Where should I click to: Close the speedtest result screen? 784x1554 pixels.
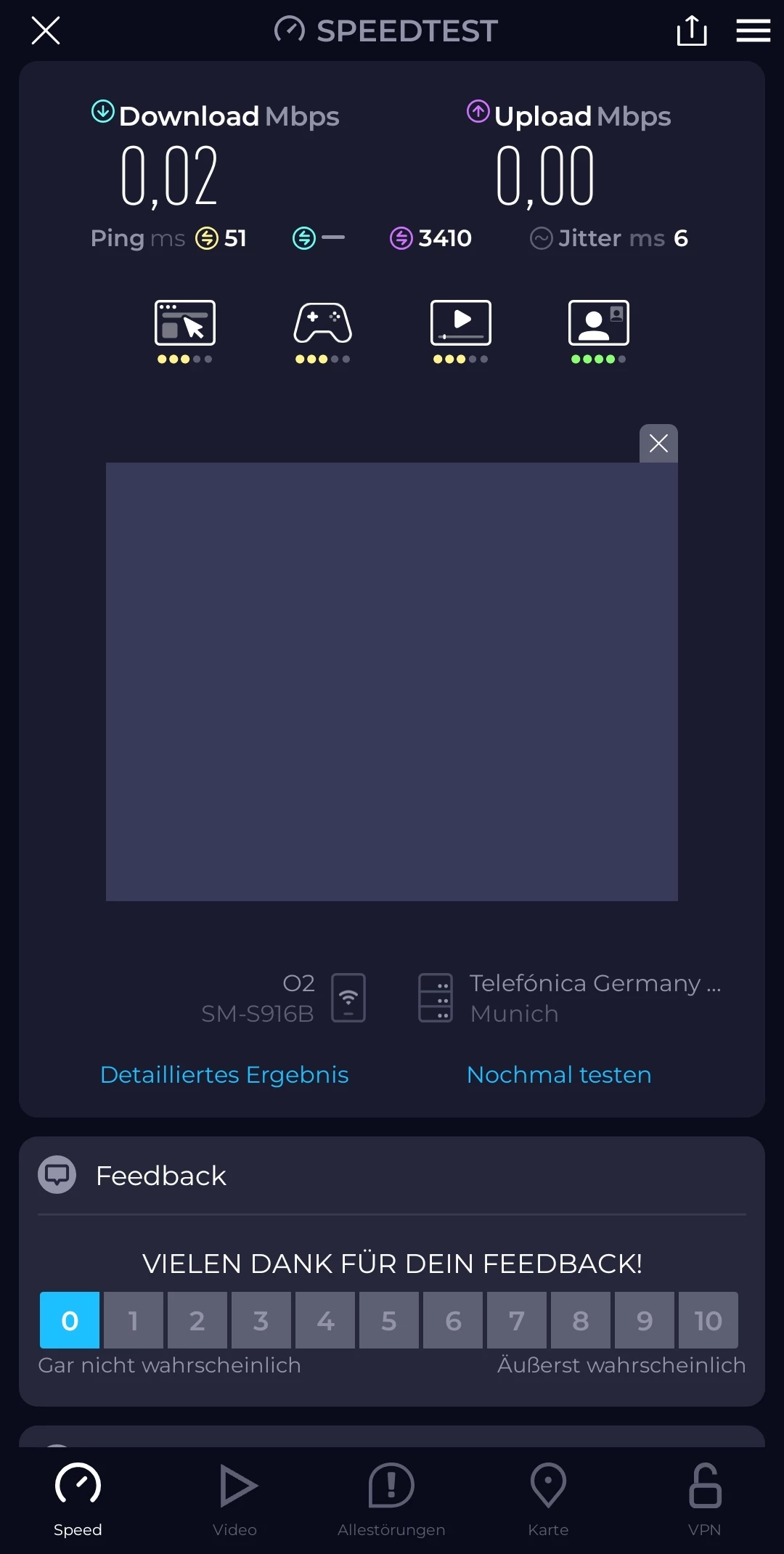tap(46, 31)
